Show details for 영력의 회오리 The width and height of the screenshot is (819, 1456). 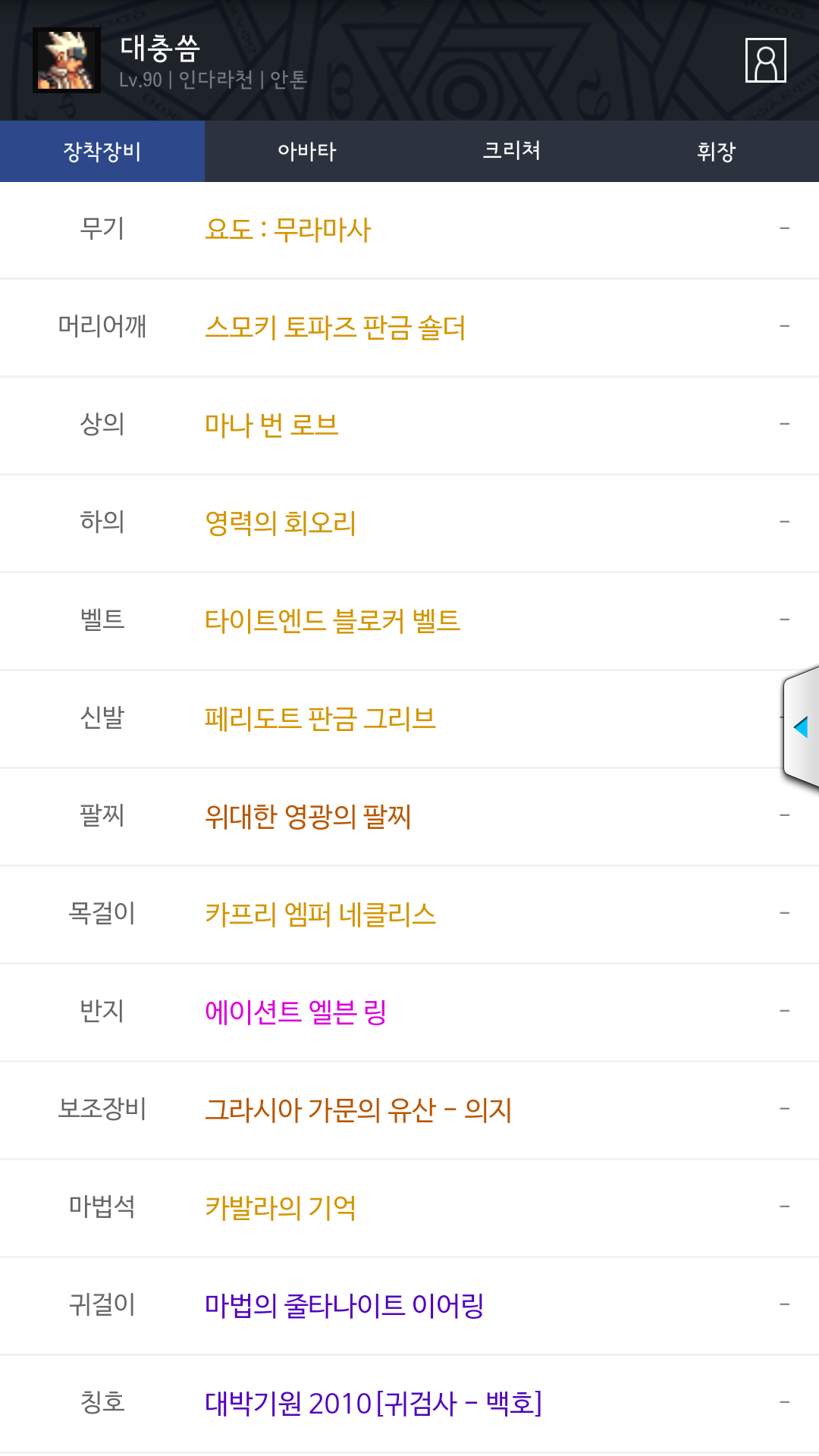click(281, 523)
